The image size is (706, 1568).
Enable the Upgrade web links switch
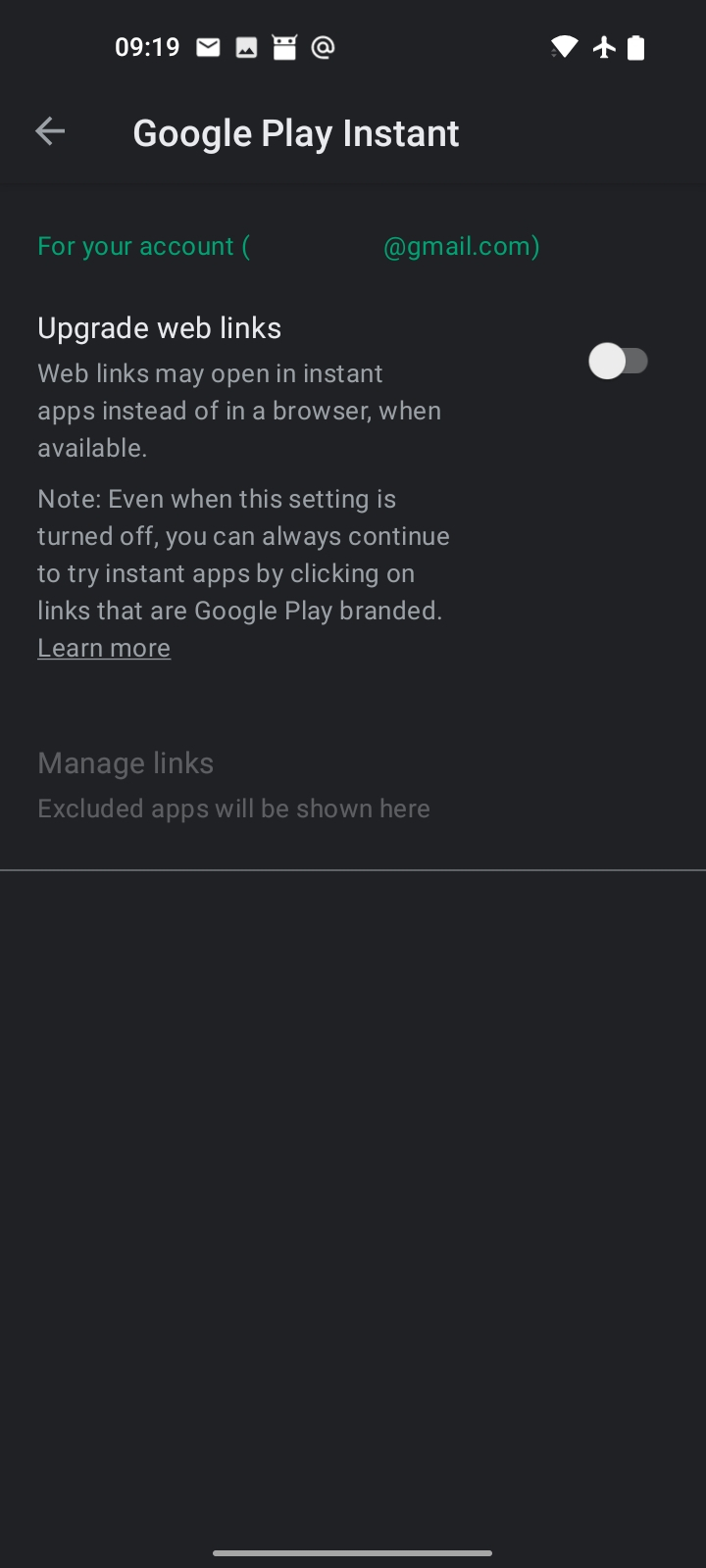tap(618, 362)
